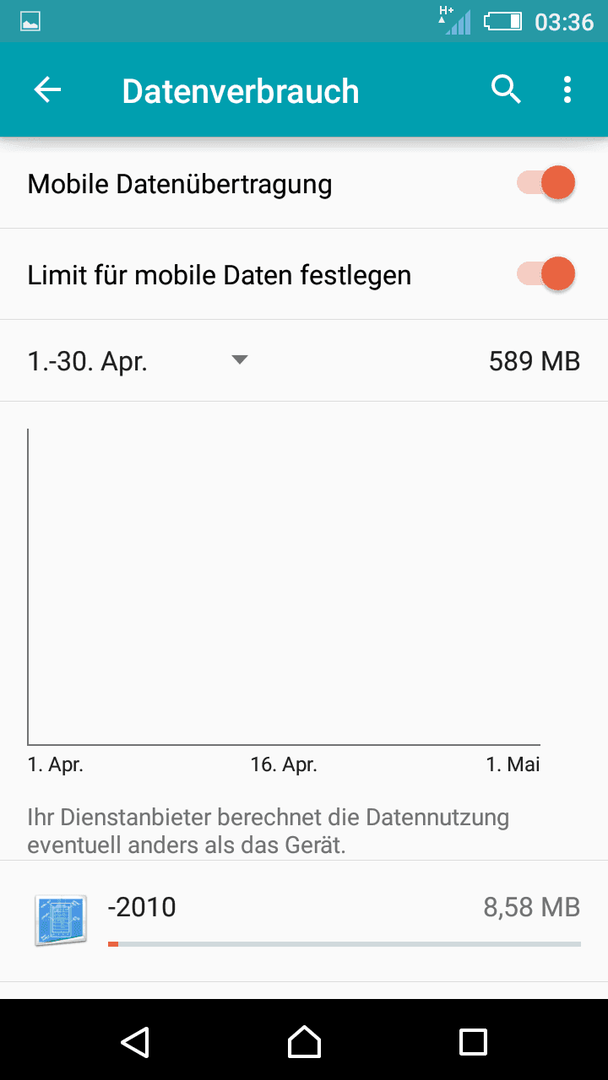Open the overflow menu
The width and height of the screenshot is (608, 1080).
click(567, 90)
